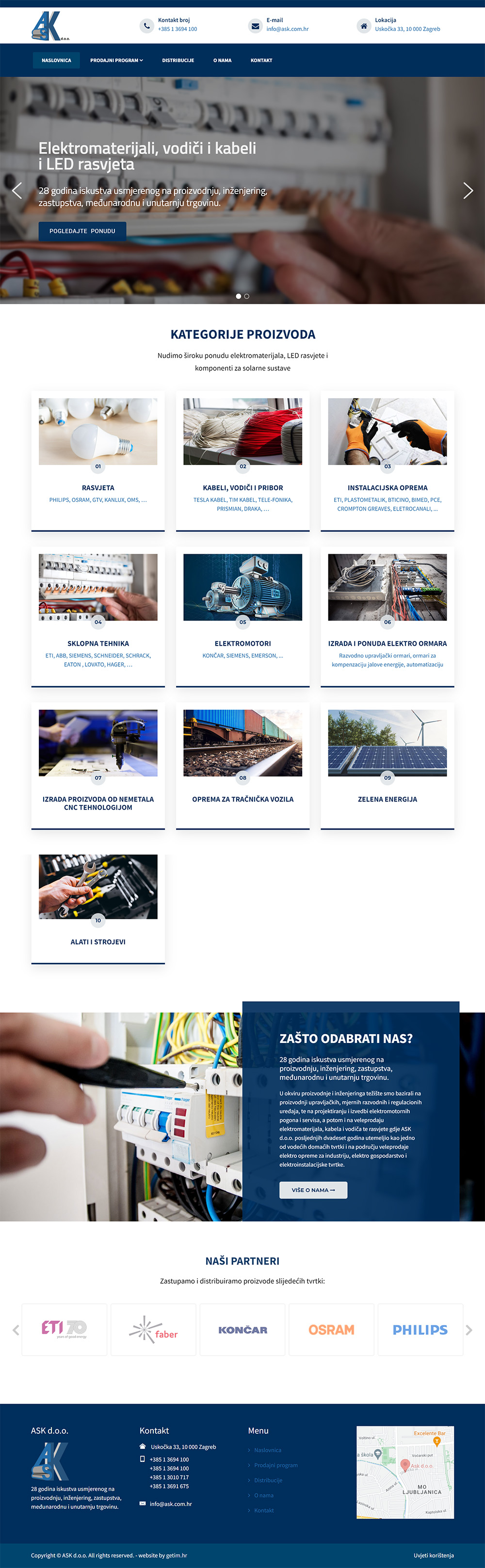The height and width of the screenshot is (1568, 485).
Task: Go to the Distribucije page
Action: 178,60
